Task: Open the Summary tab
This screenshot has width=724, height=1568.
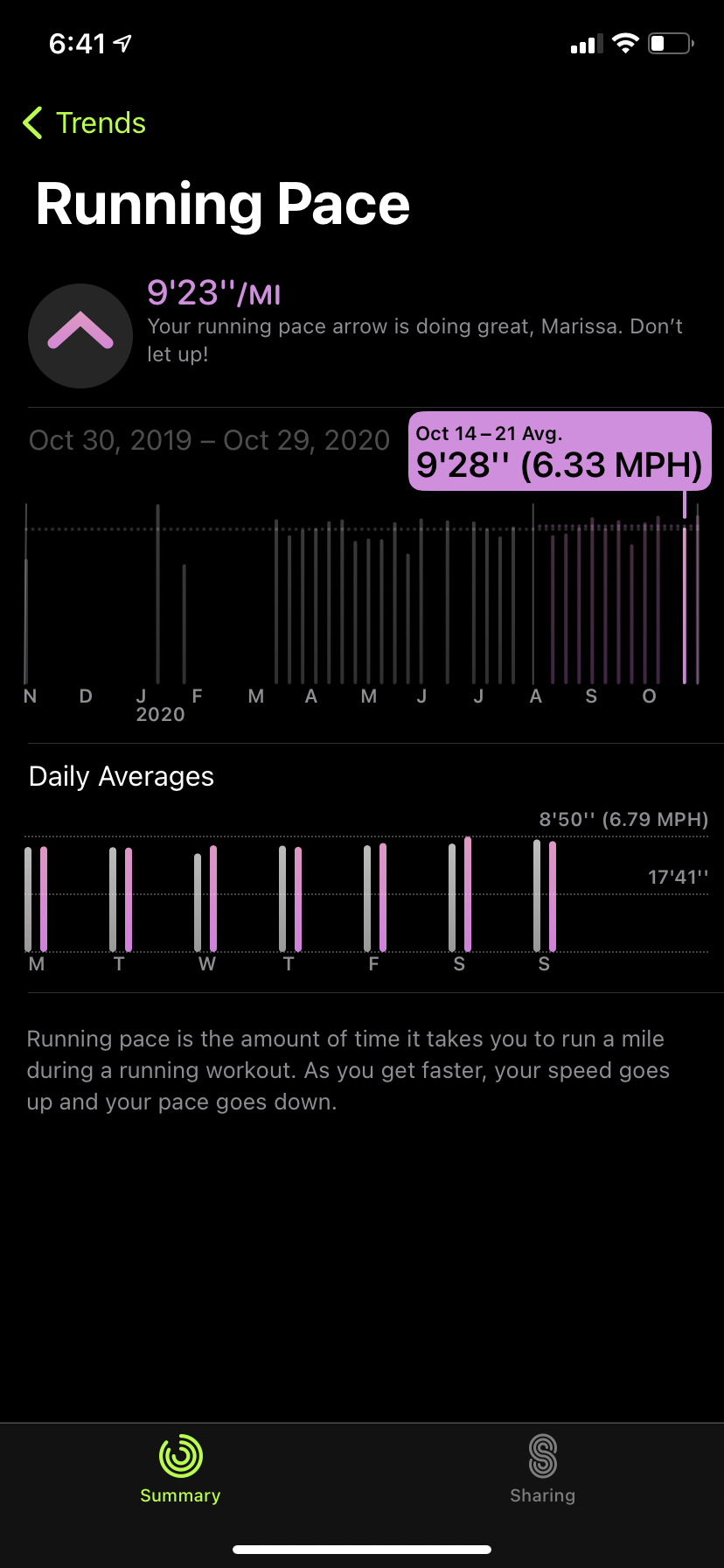Action: click(x=180, y=1469)
